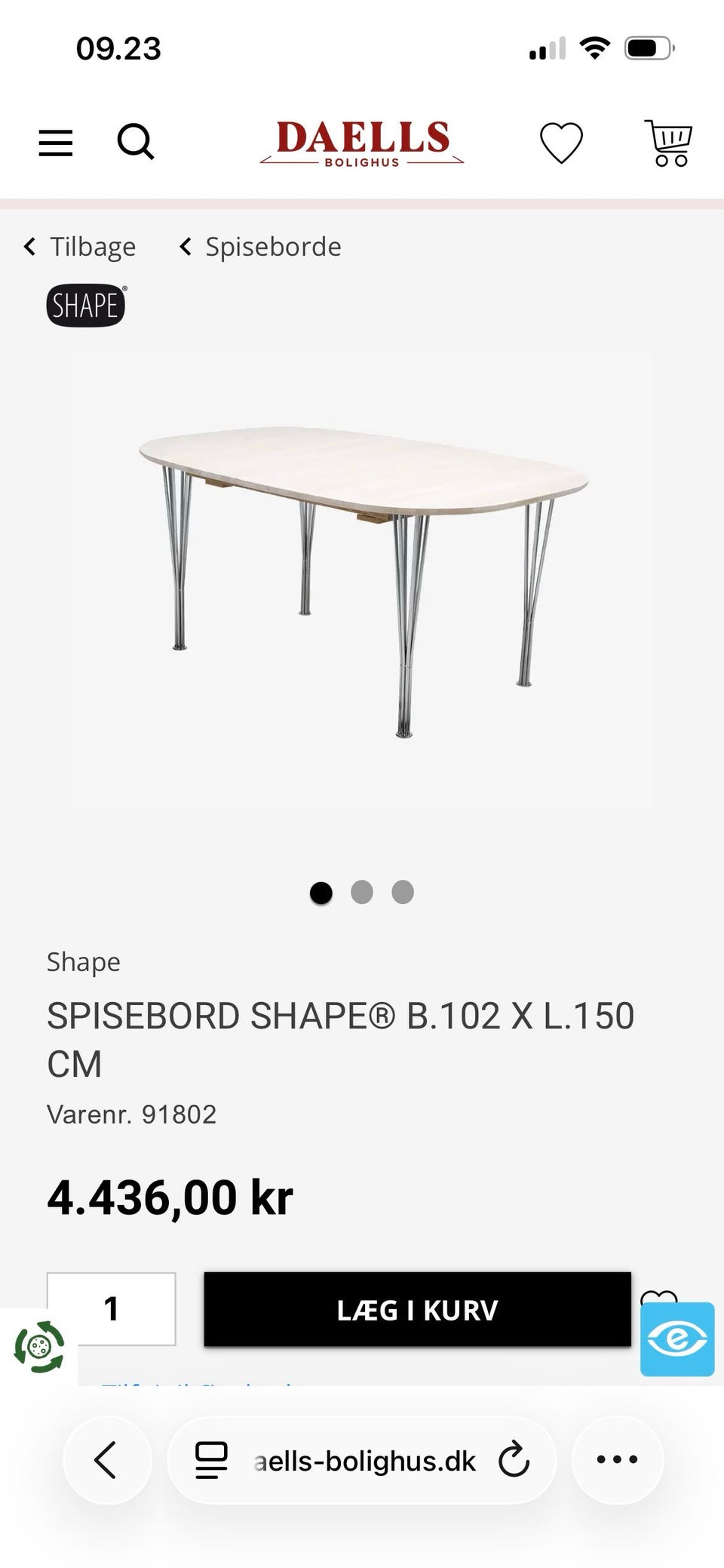This screenshot has height=1568, width=724.
Task: Open the blue e-mærket badge
Action: click(676, 1339)
